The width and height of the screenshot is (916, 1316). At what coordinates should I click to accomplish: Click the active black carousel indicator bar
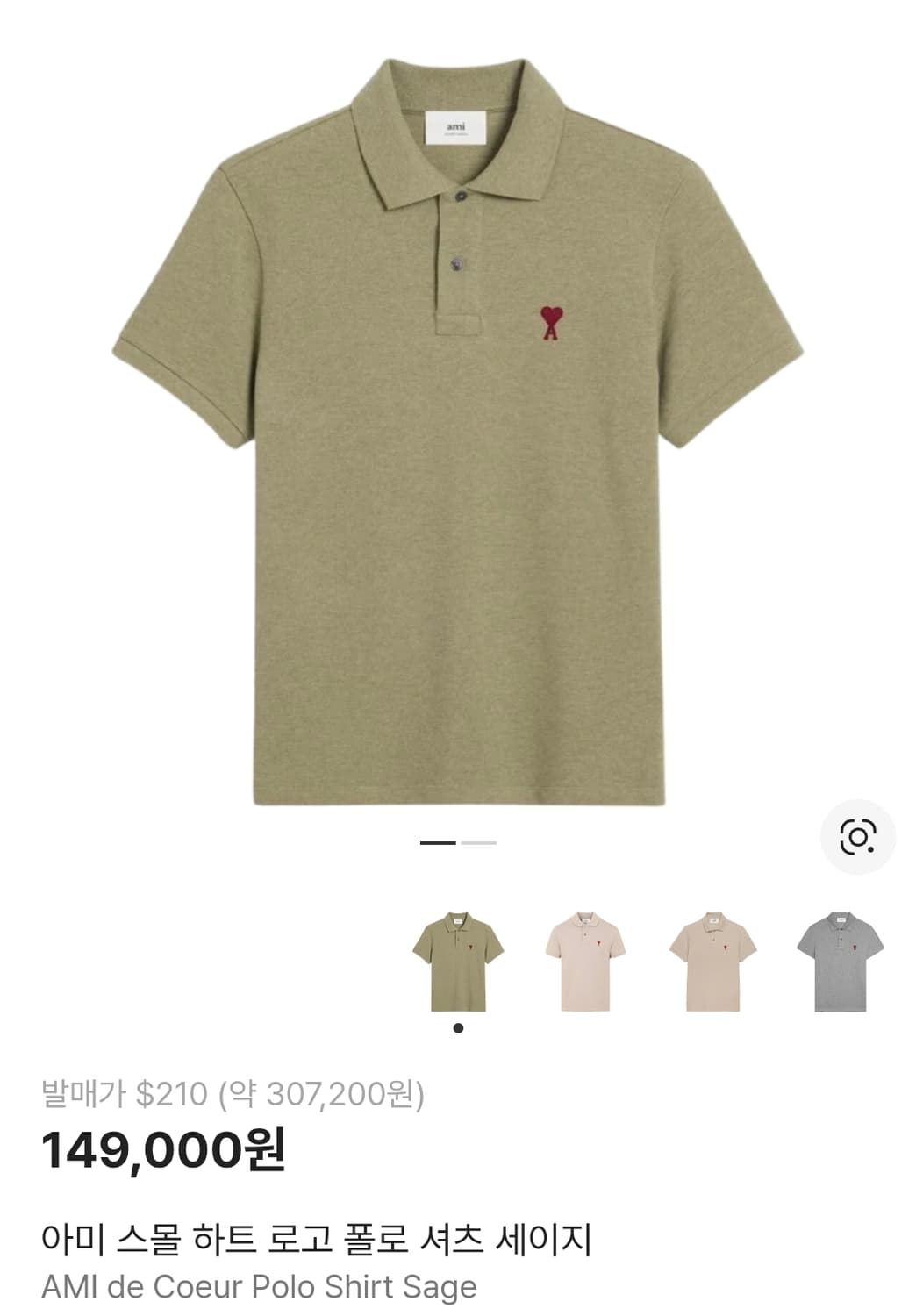pos(437,840)
